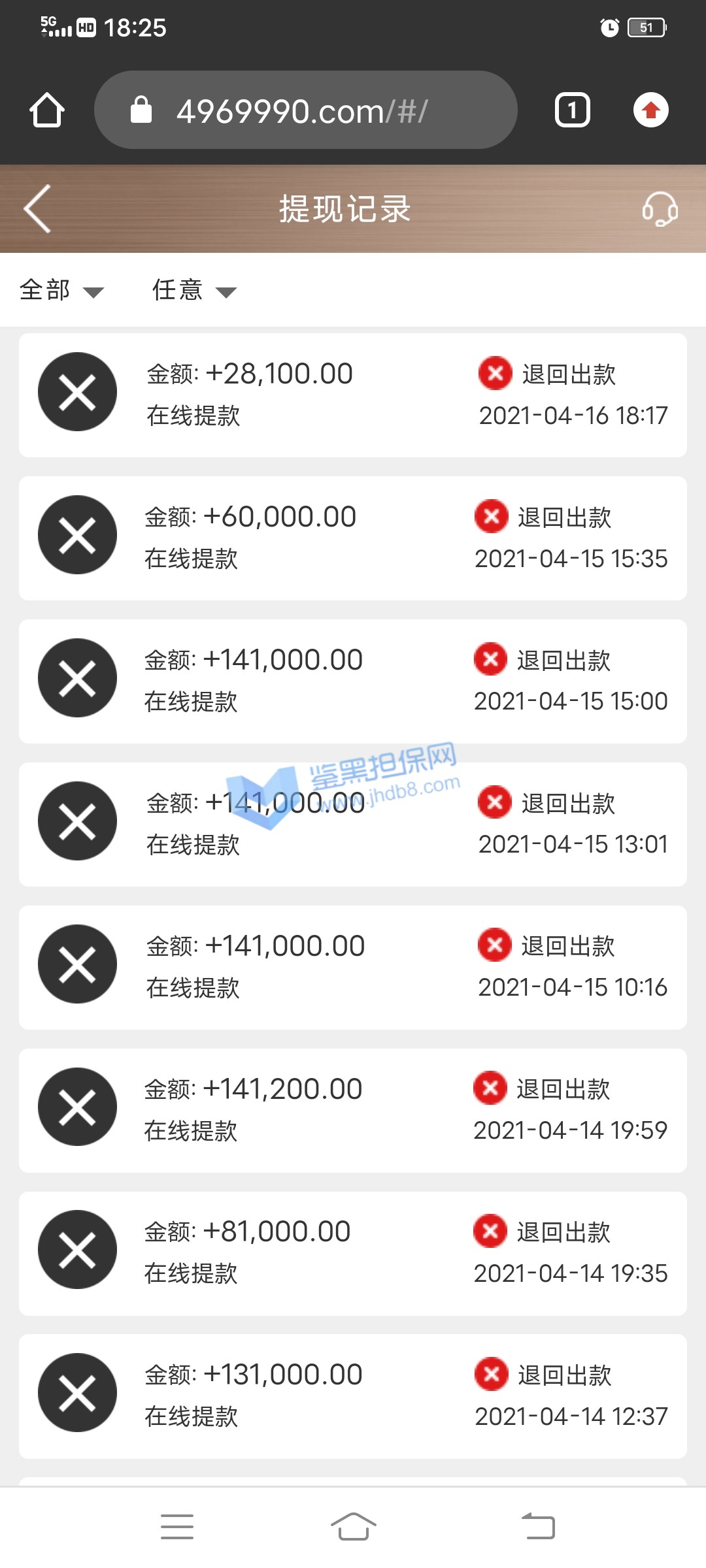706x1568 pixels.
Task: Tap the system back button
Action: pyautogui.click(x=538, y=1527)
